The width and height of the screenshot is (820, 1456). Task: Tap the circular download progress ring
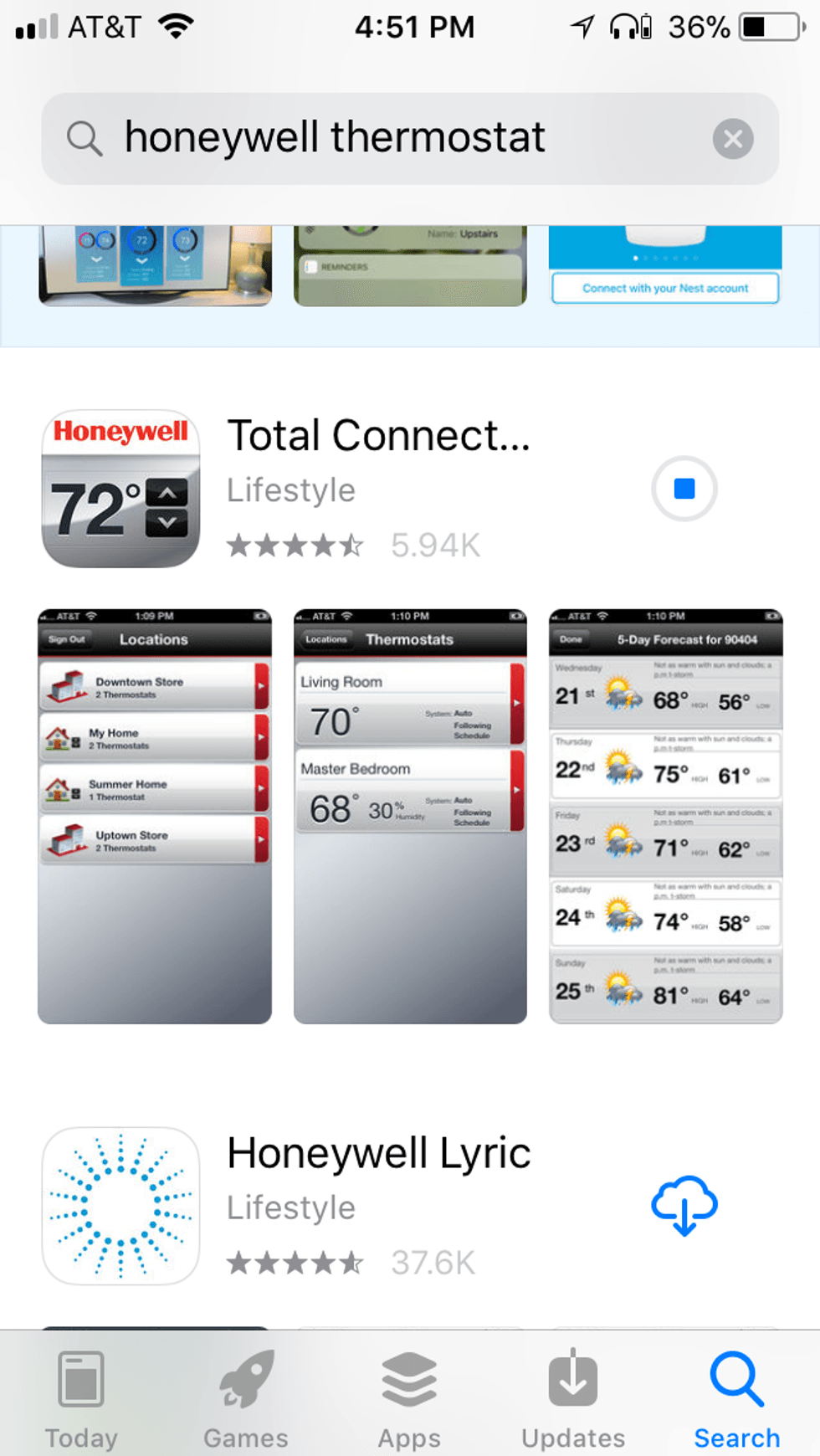(x=684, y=489)
